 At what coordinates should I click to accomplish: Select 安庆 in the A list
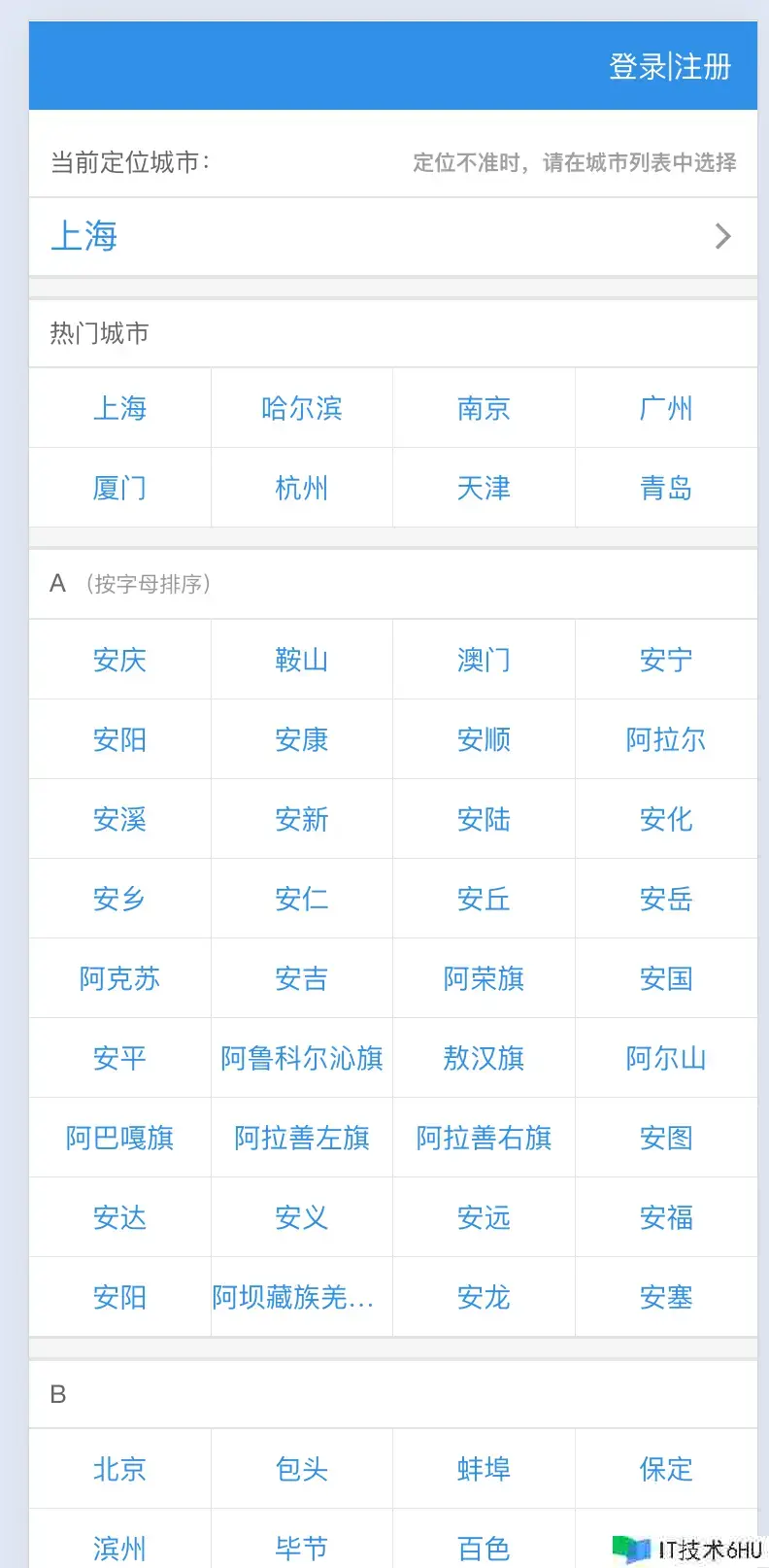119,660
